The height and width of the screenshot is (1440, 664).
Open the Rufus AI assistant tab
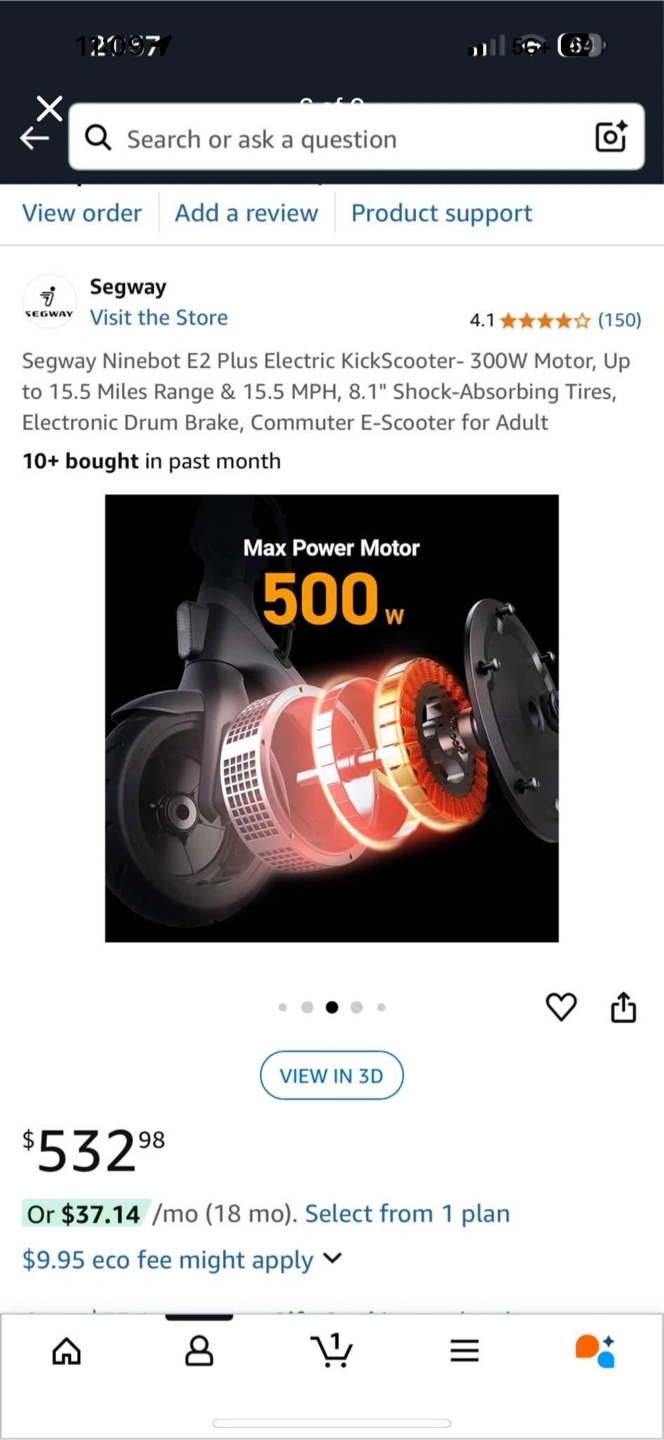coord(595,1350)
